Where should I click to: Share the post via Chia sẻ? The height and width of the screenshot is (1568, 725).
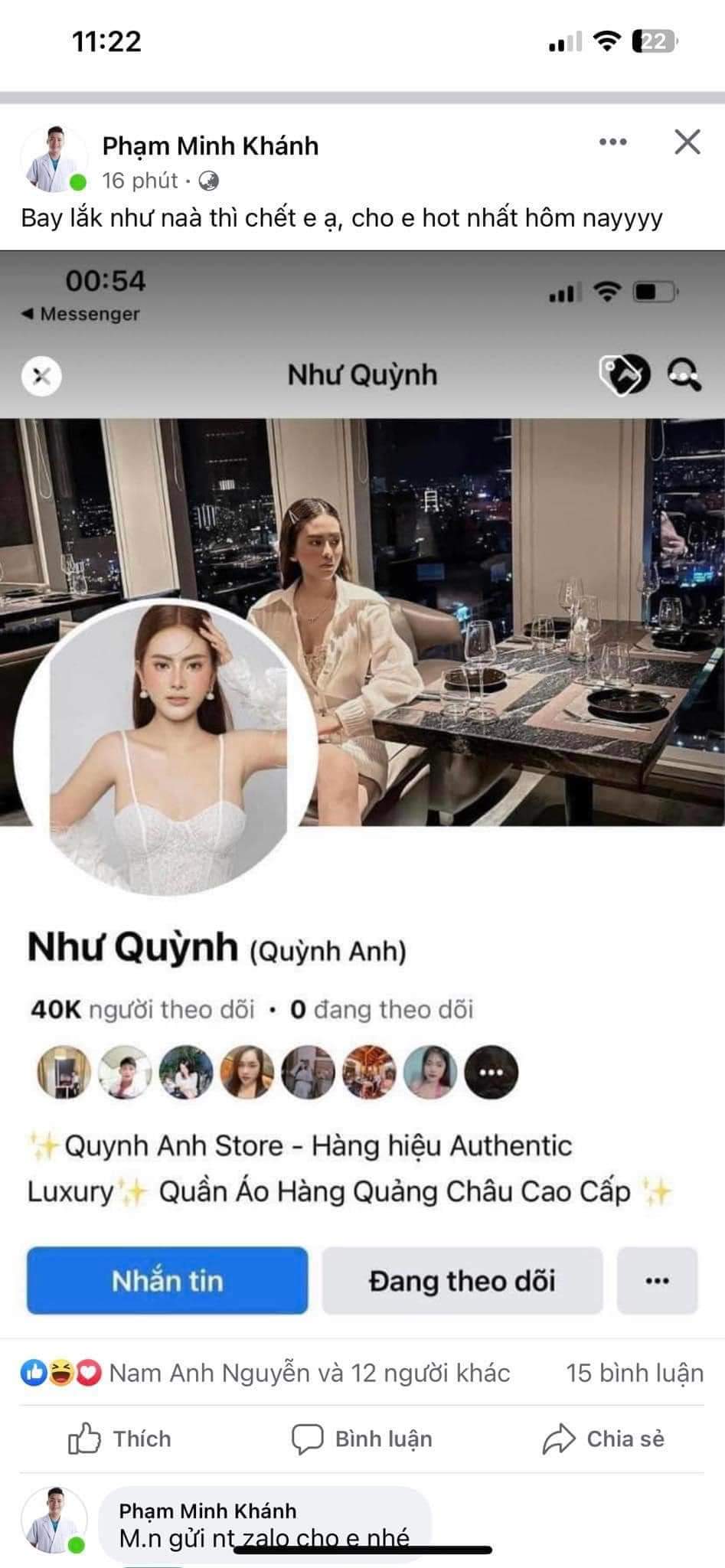pyautogui.click(x=603, y=1439)
